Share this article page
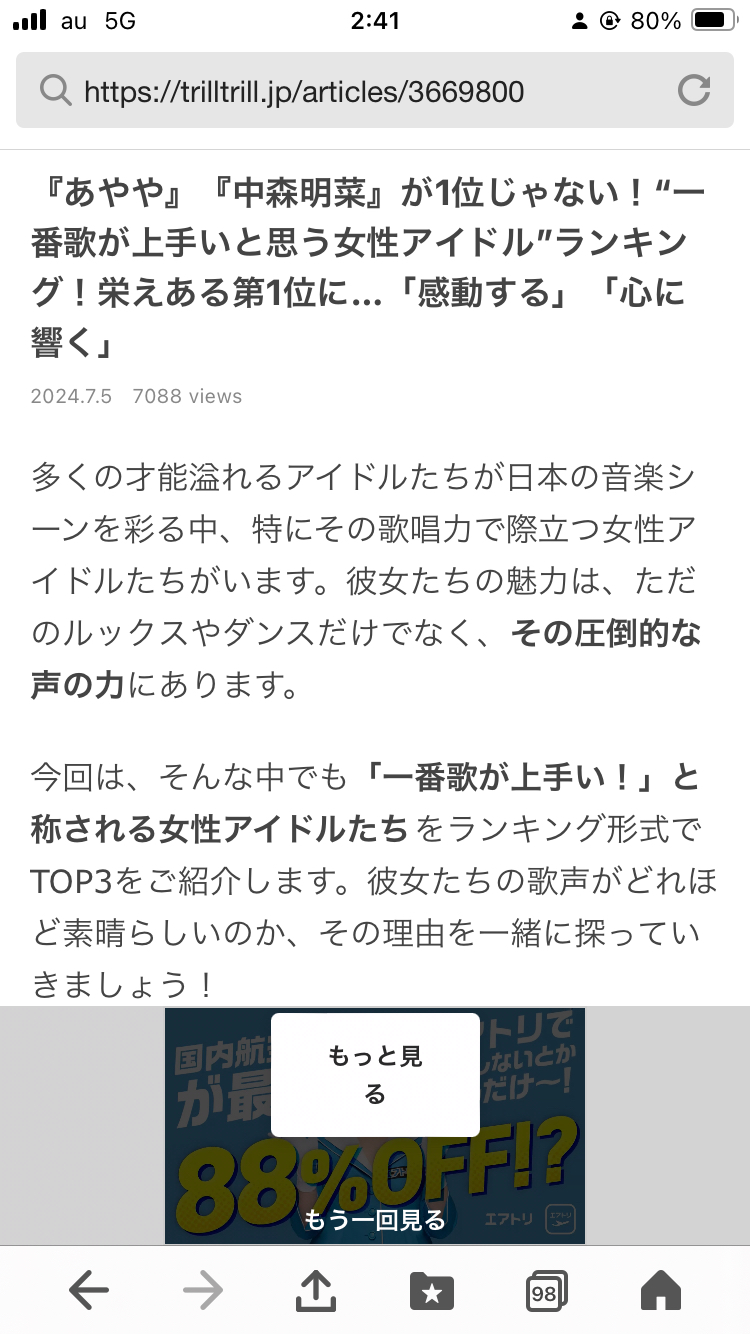The height and width of the screenshot is (1334, 750). (x=317, y=1291)
